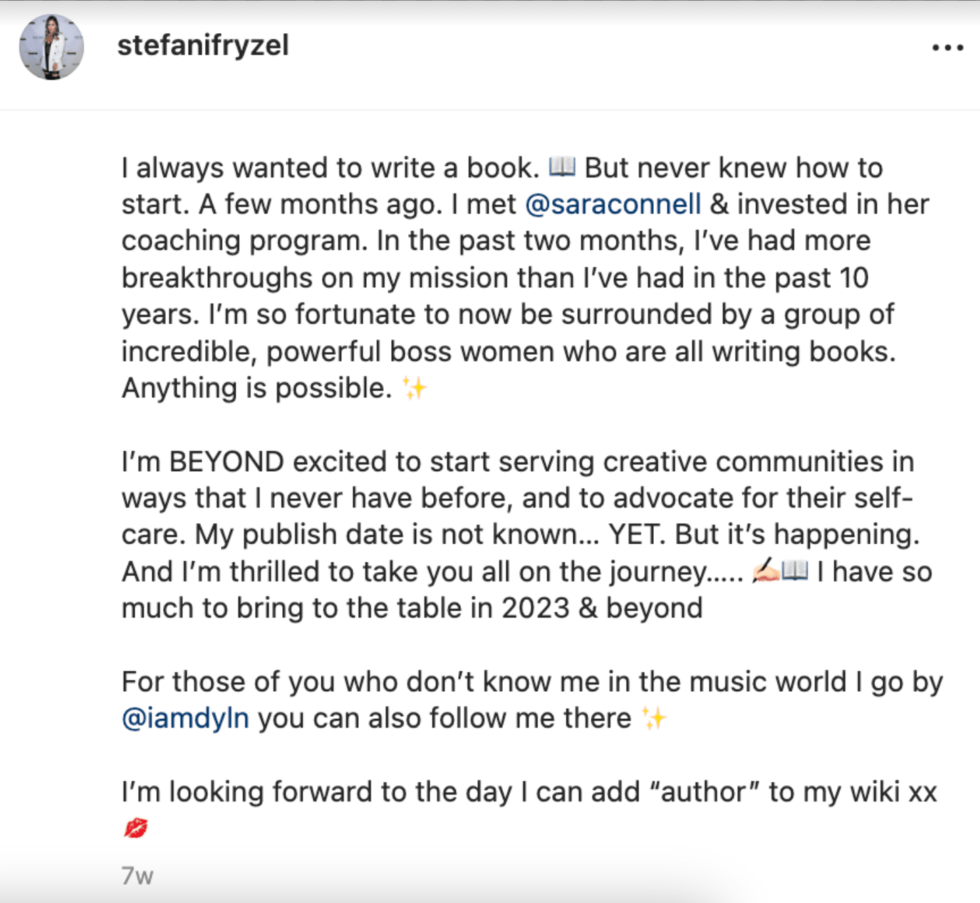Open stefanifryzel's profile picture

click(52, 47)
